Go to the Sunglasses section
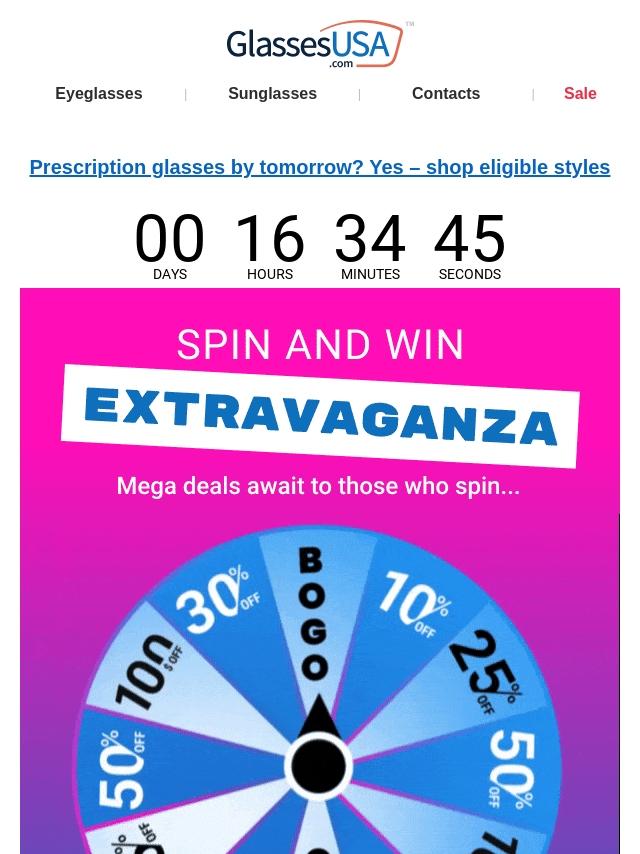This screenshot has width=640, height=854. tap(272, 94)
